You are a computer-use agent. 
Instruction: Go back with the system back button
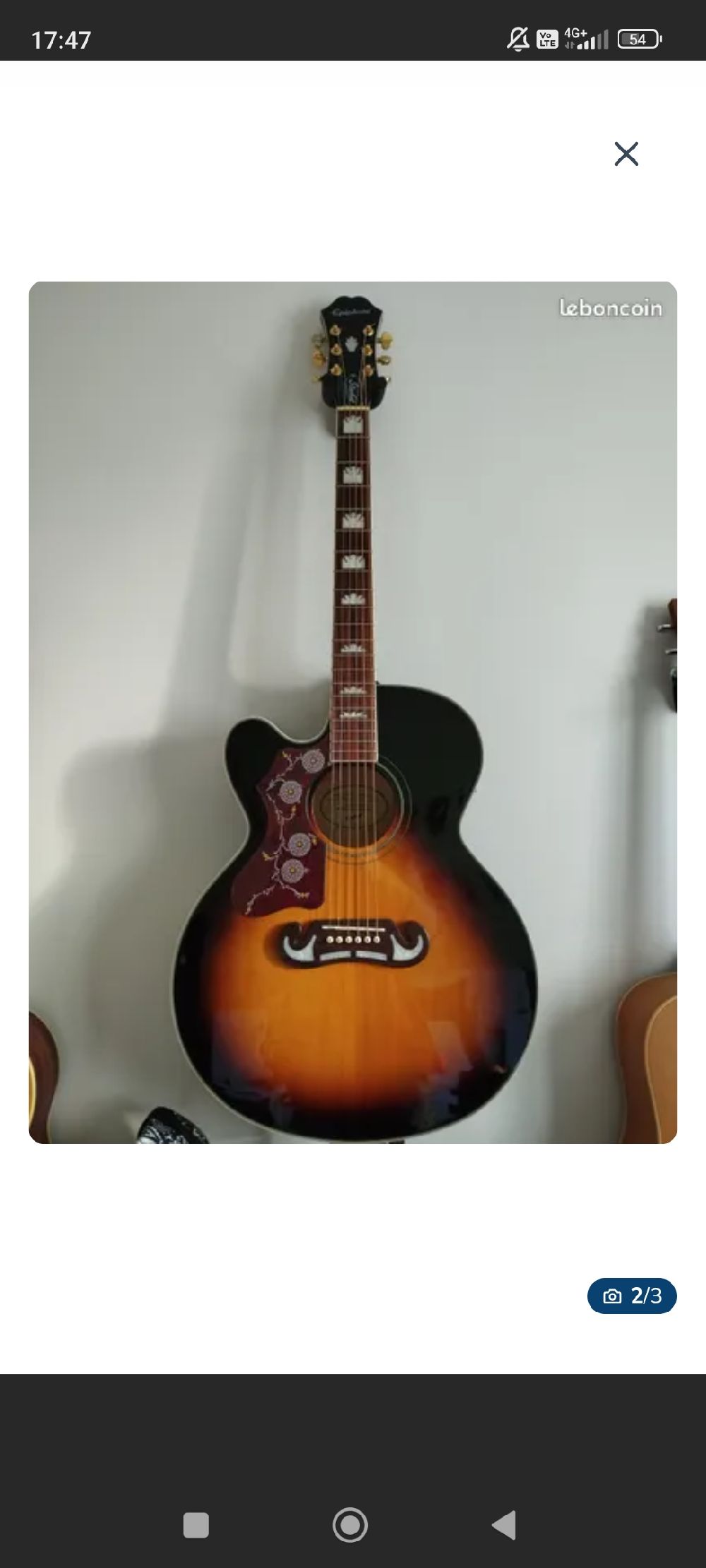click(504, 1525)
